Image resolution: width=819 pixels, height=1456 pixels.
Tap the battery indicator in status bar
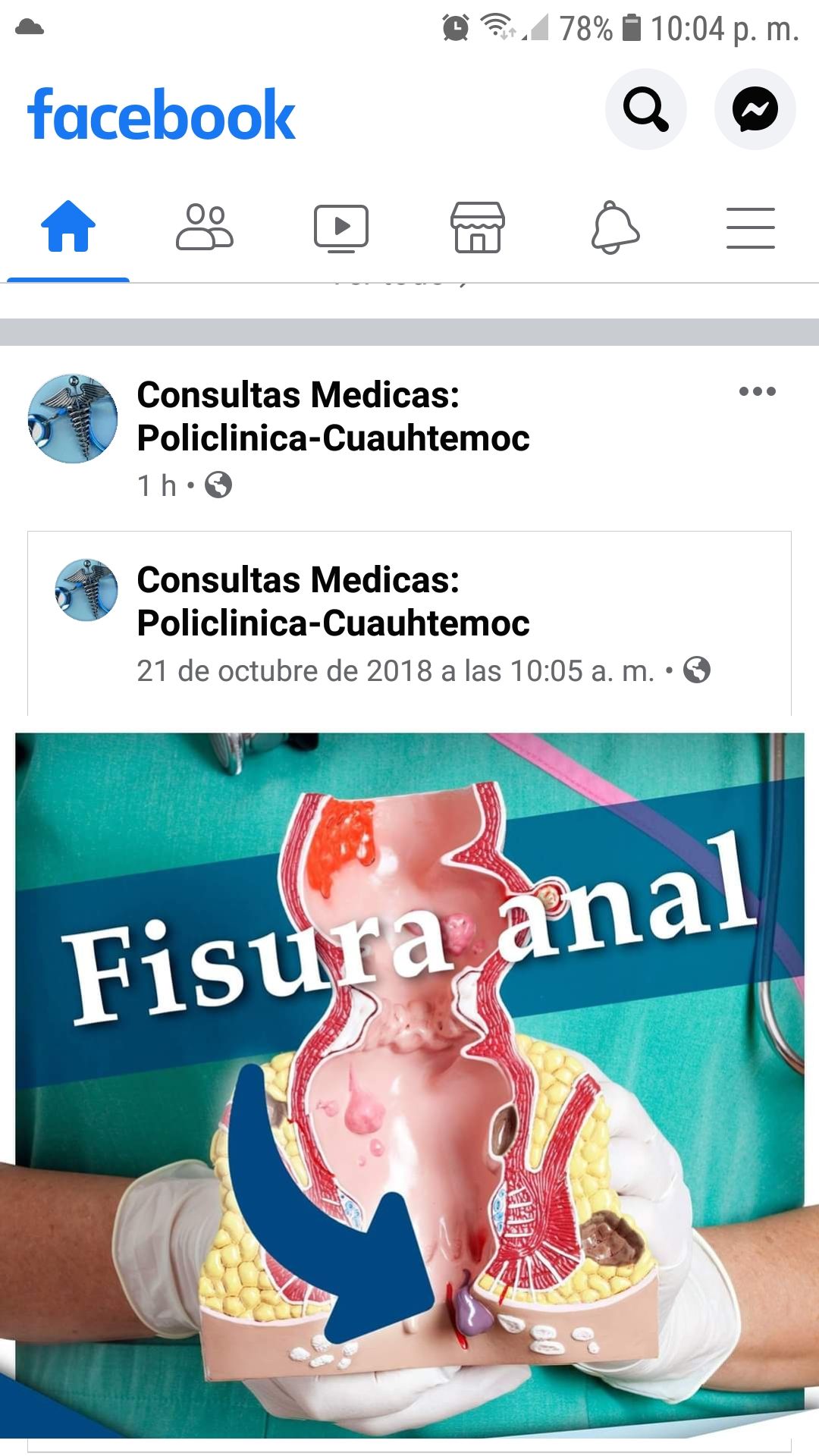coord(632,26)
